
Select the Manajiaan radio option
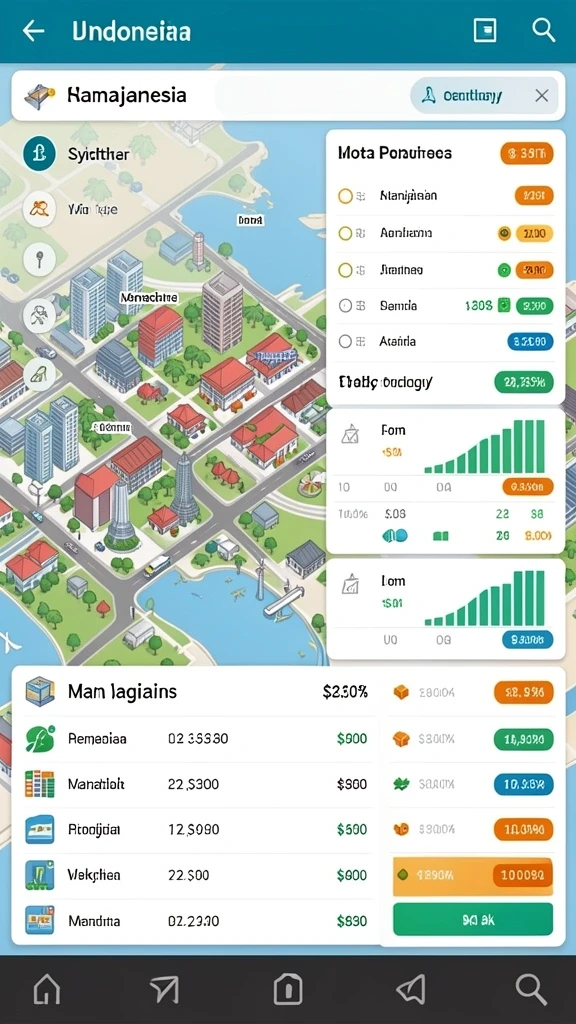pyautogui.click(x=345, y=196)
